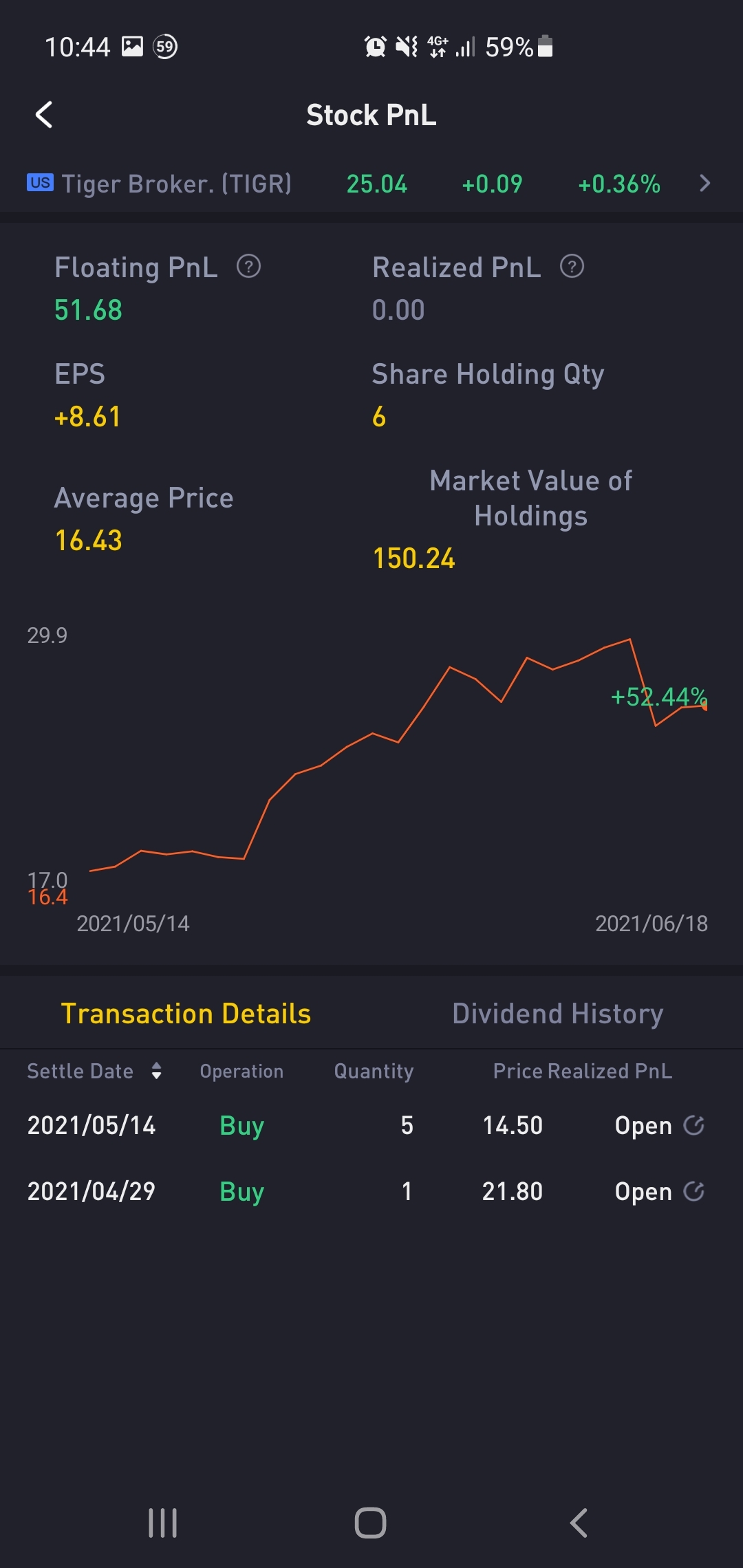Image resolution: width=743 pixels, height=1568 pixels.
Task: Tap the Open icon on the 14.50 transaction
Action: point(693,1125)
